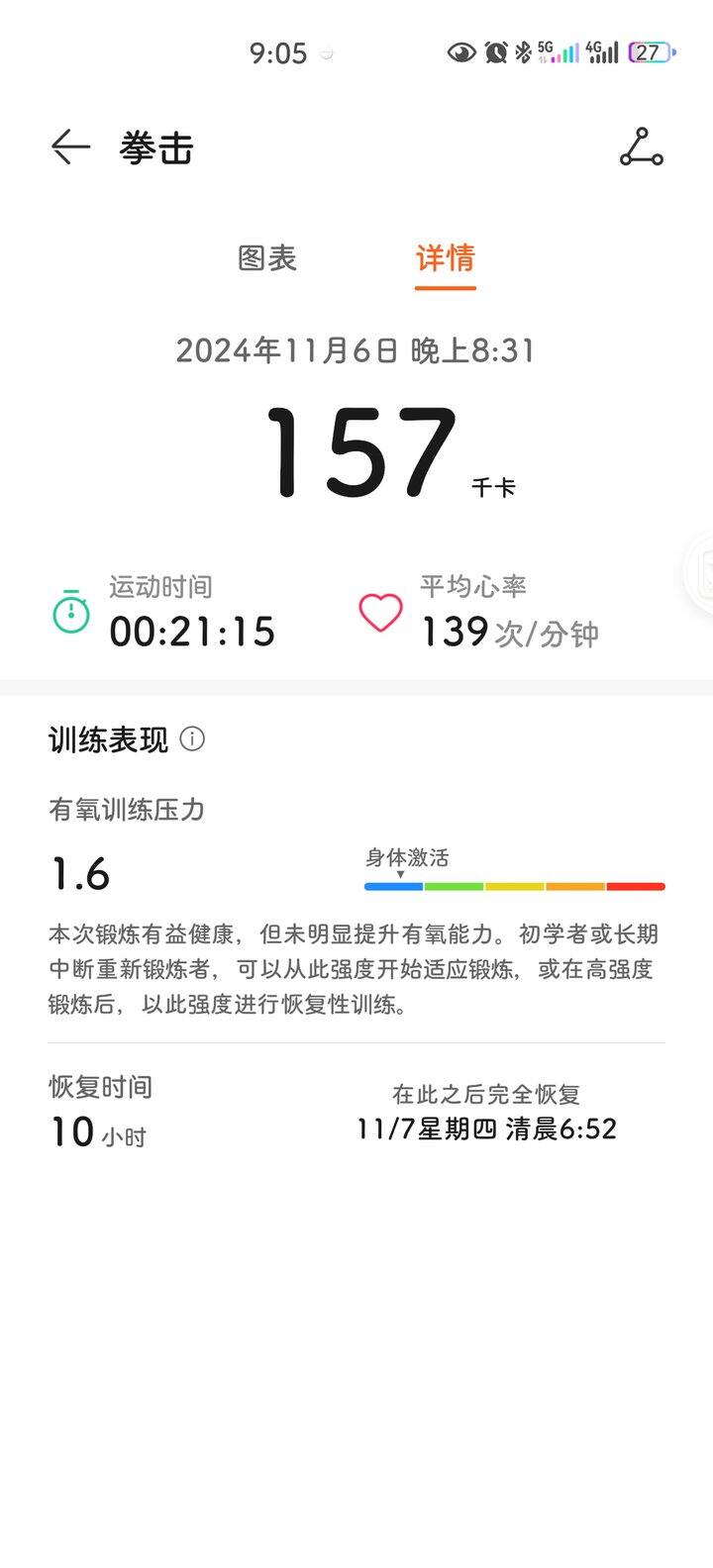Tap the floating widget at the screen edge
Image resolution: width=713 pixels, height=1568 pixels.
click(x=699, y=573)
